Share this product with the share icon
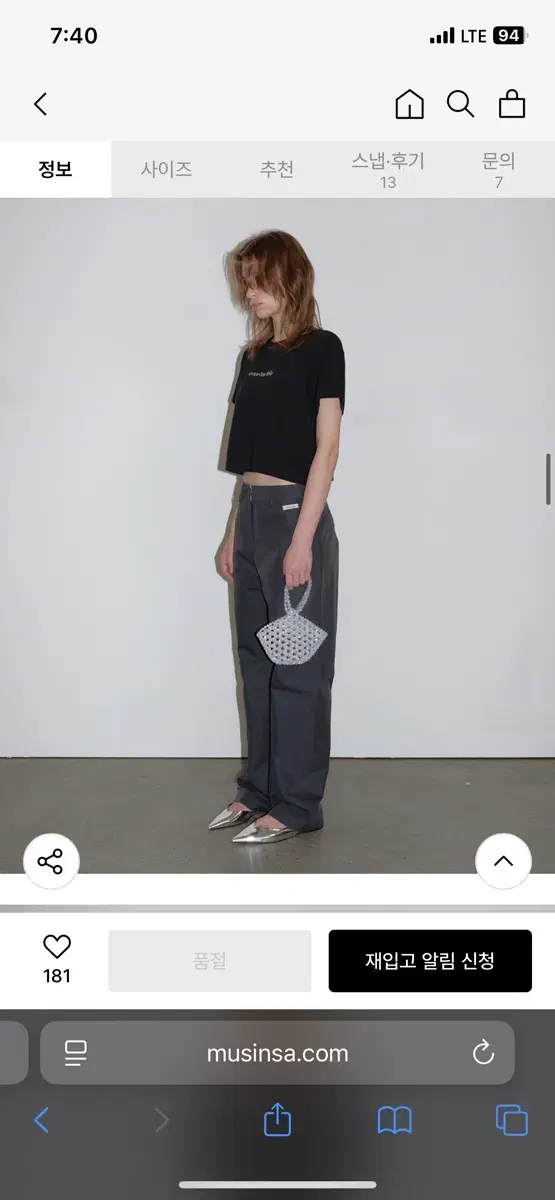 point(51,861)
